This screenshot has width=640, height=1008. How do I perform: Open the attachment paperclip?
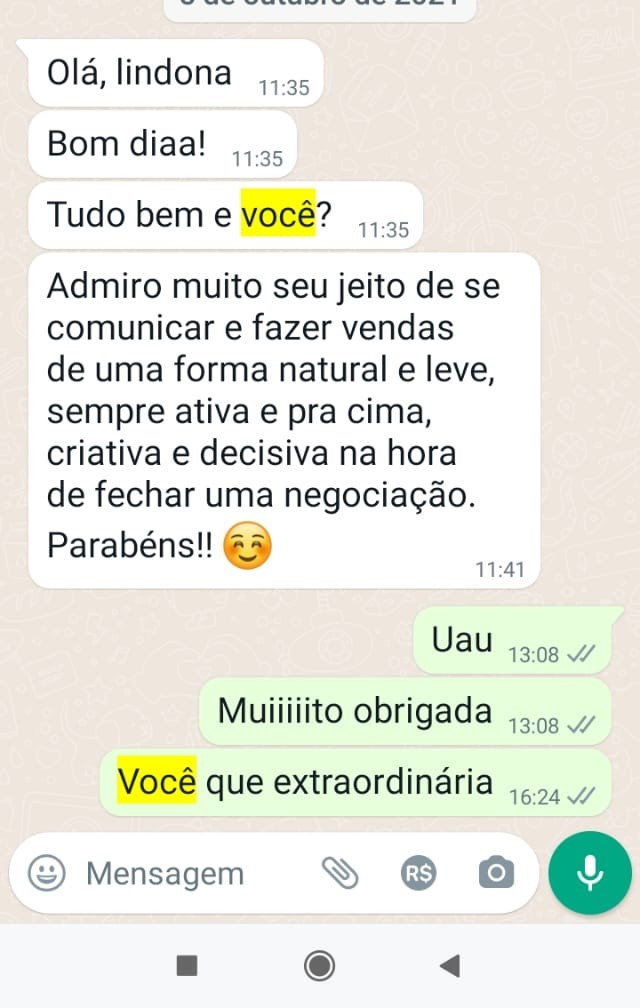pos(340,873)
